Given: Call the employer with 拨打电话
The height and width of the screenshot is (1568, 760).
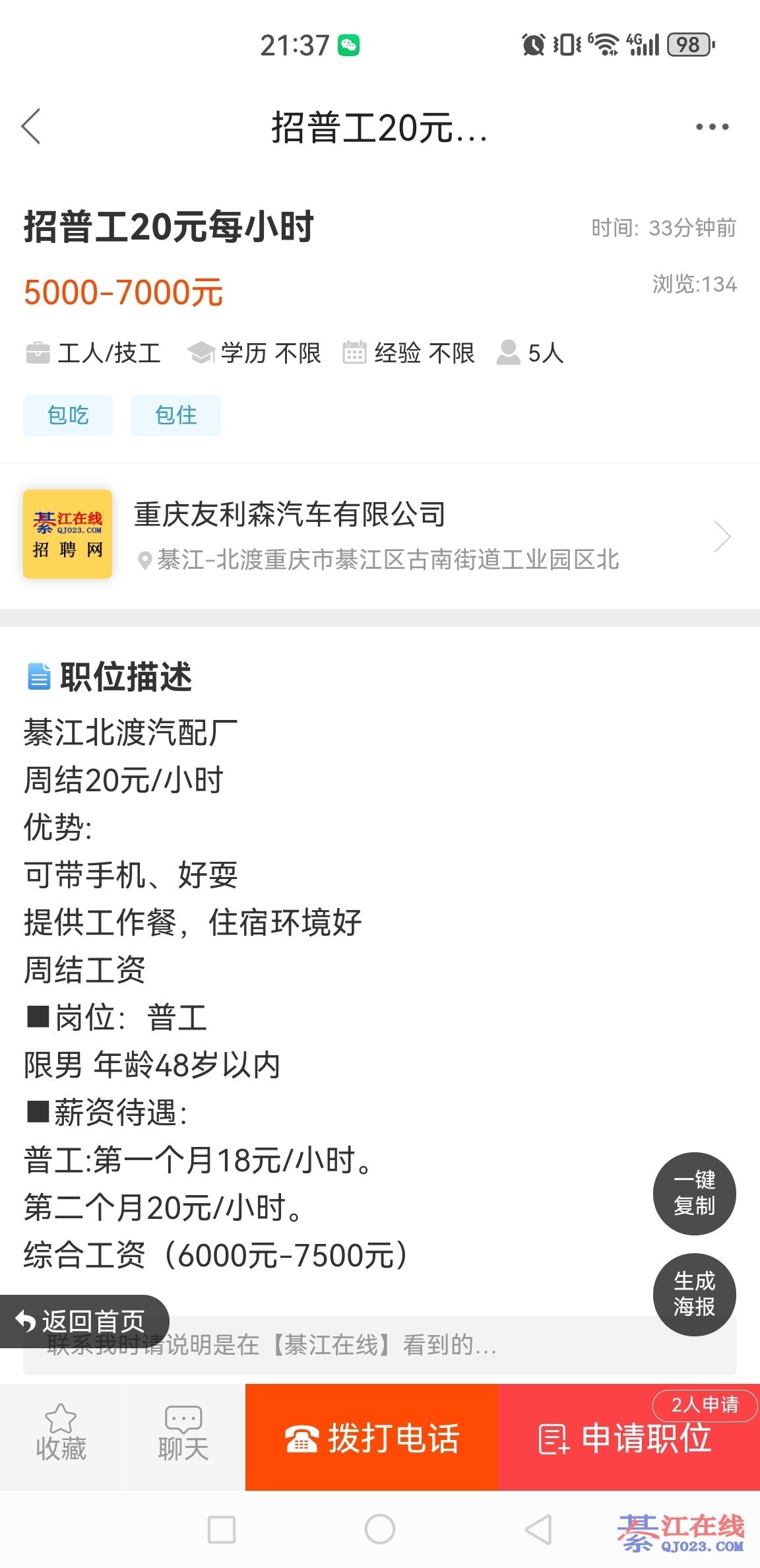Looking at the screenshot, I should click(371, 1437).
